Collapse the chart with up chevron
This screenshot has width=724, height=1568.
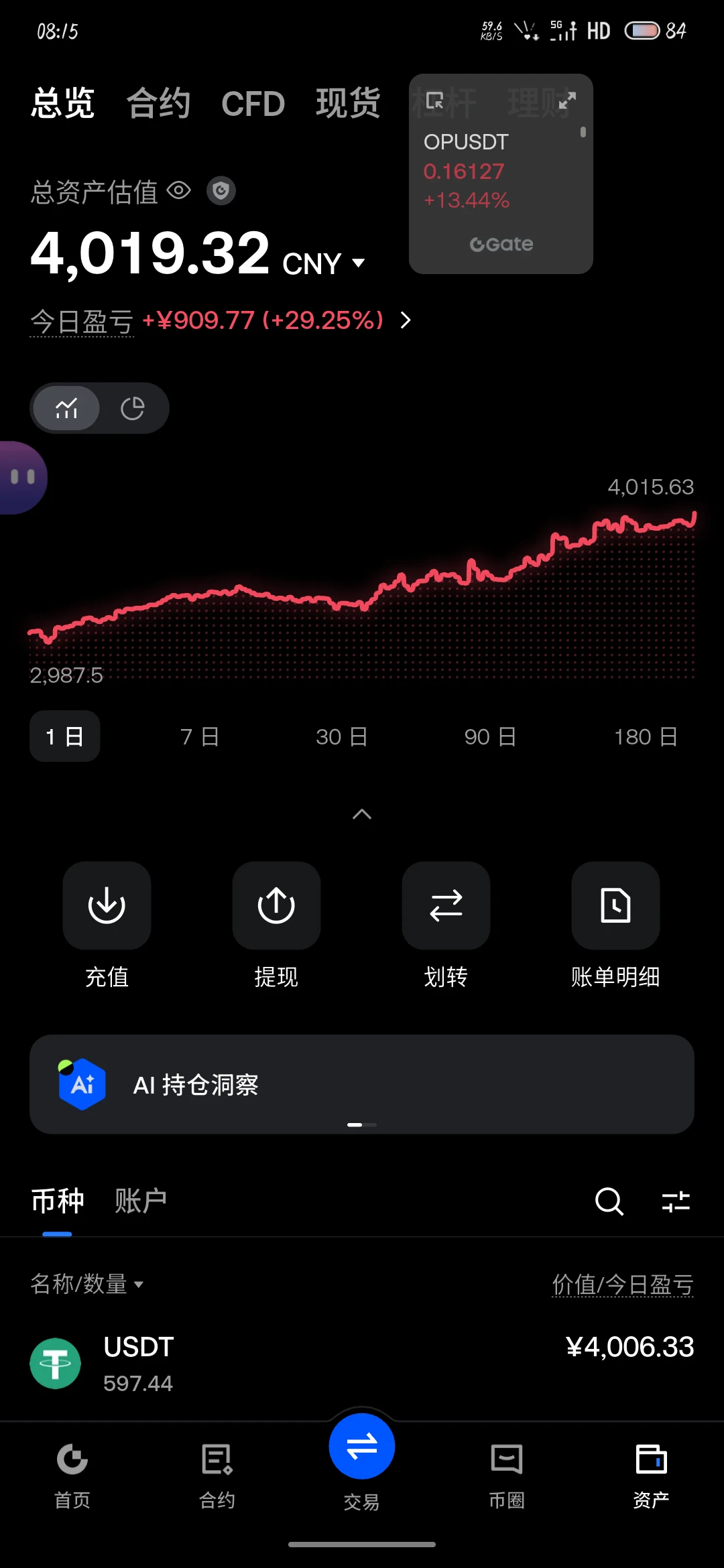point(362,814)
